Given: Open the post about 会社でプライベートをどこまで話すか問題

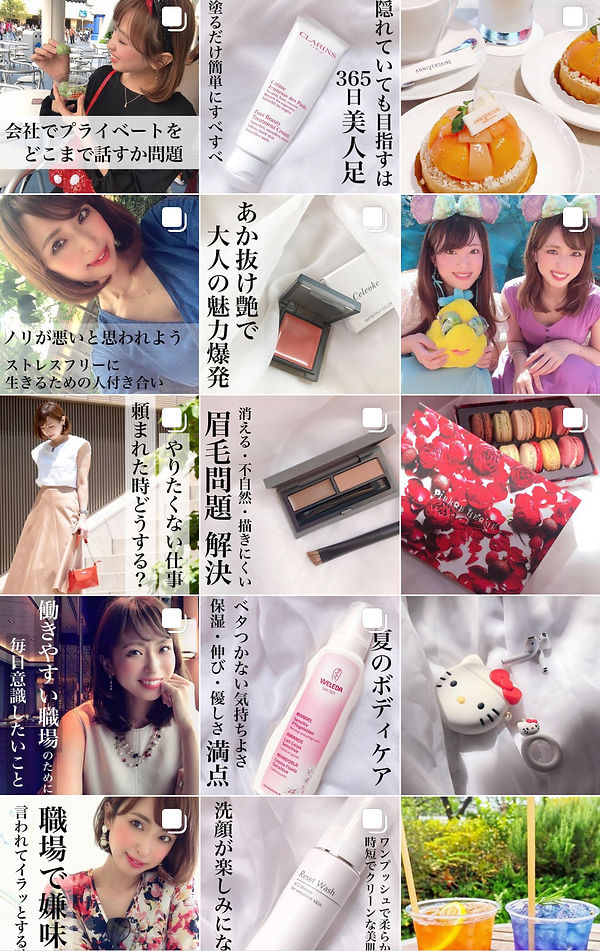Looking at the screenshot, I should tap(98, 95).
